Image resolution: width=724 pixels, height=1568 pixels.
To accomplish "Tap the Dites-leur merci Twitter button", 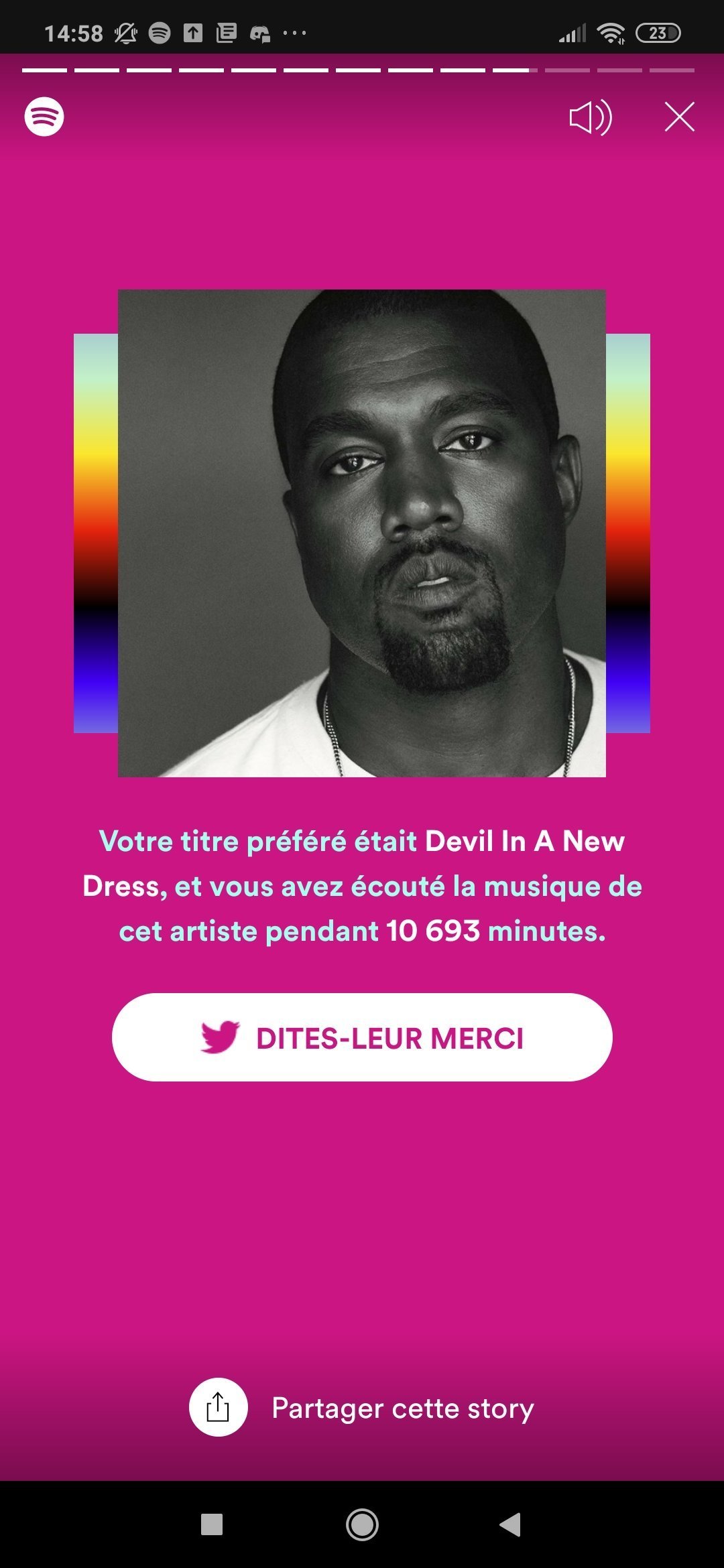I will [x=362, y=1037].
